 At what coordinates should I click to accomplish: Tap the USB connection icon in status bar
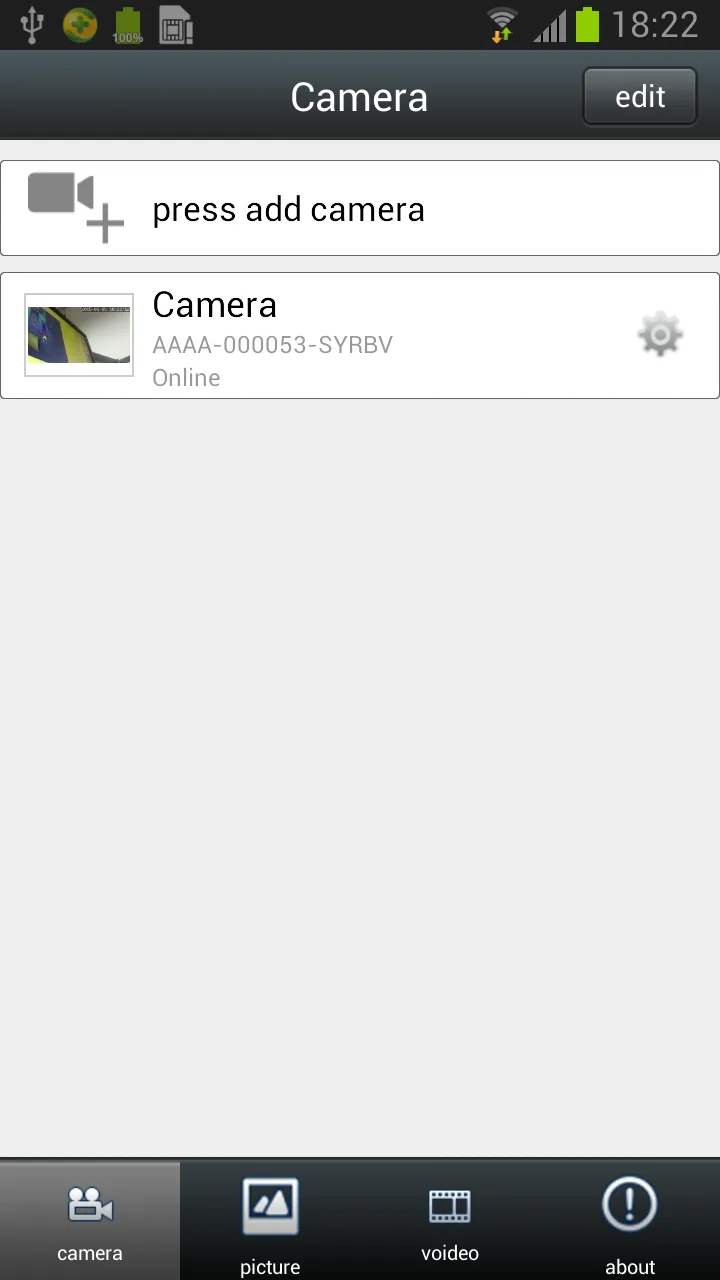coord(31,24)
